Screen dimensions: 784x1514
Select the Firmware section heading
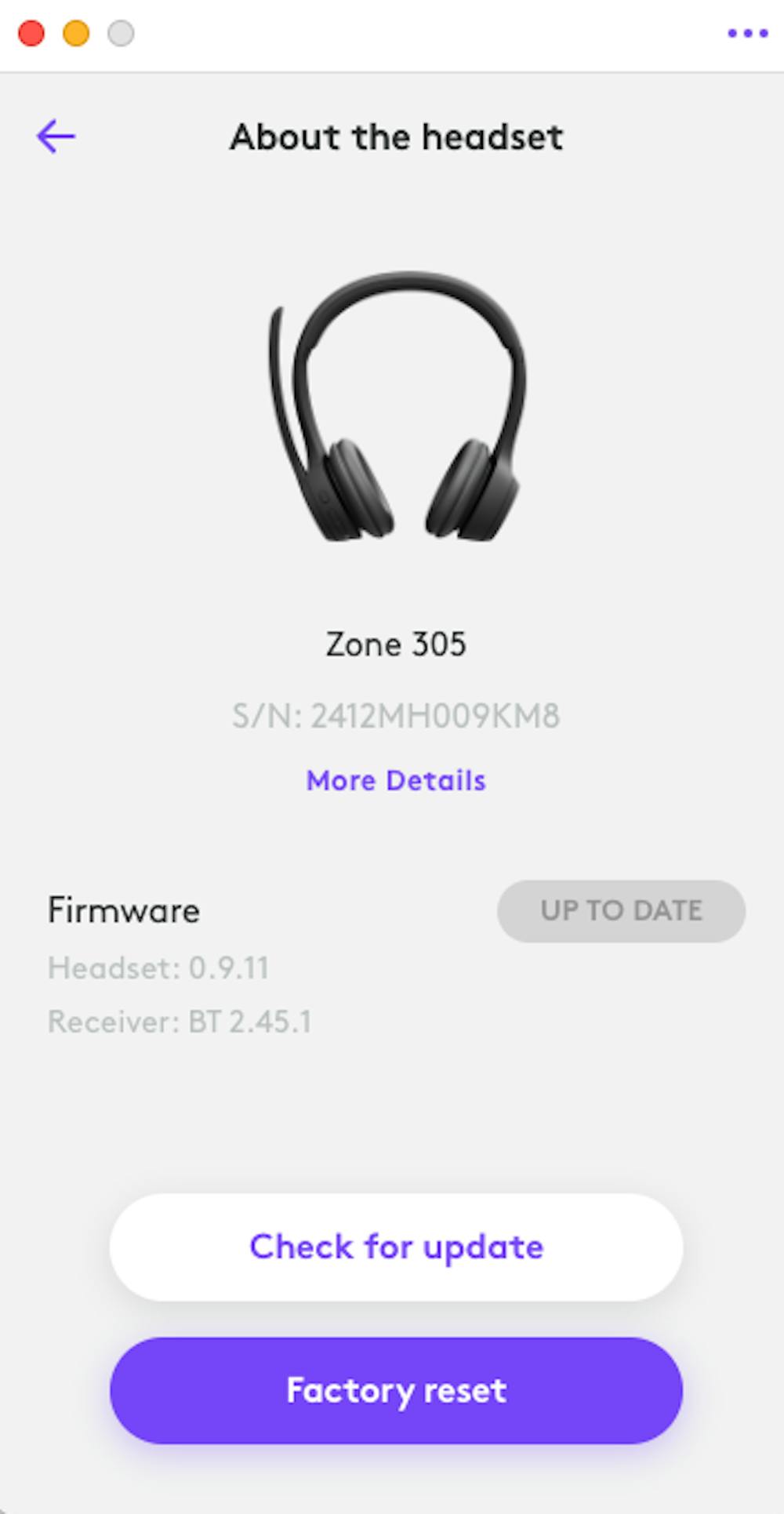(123, 909)
